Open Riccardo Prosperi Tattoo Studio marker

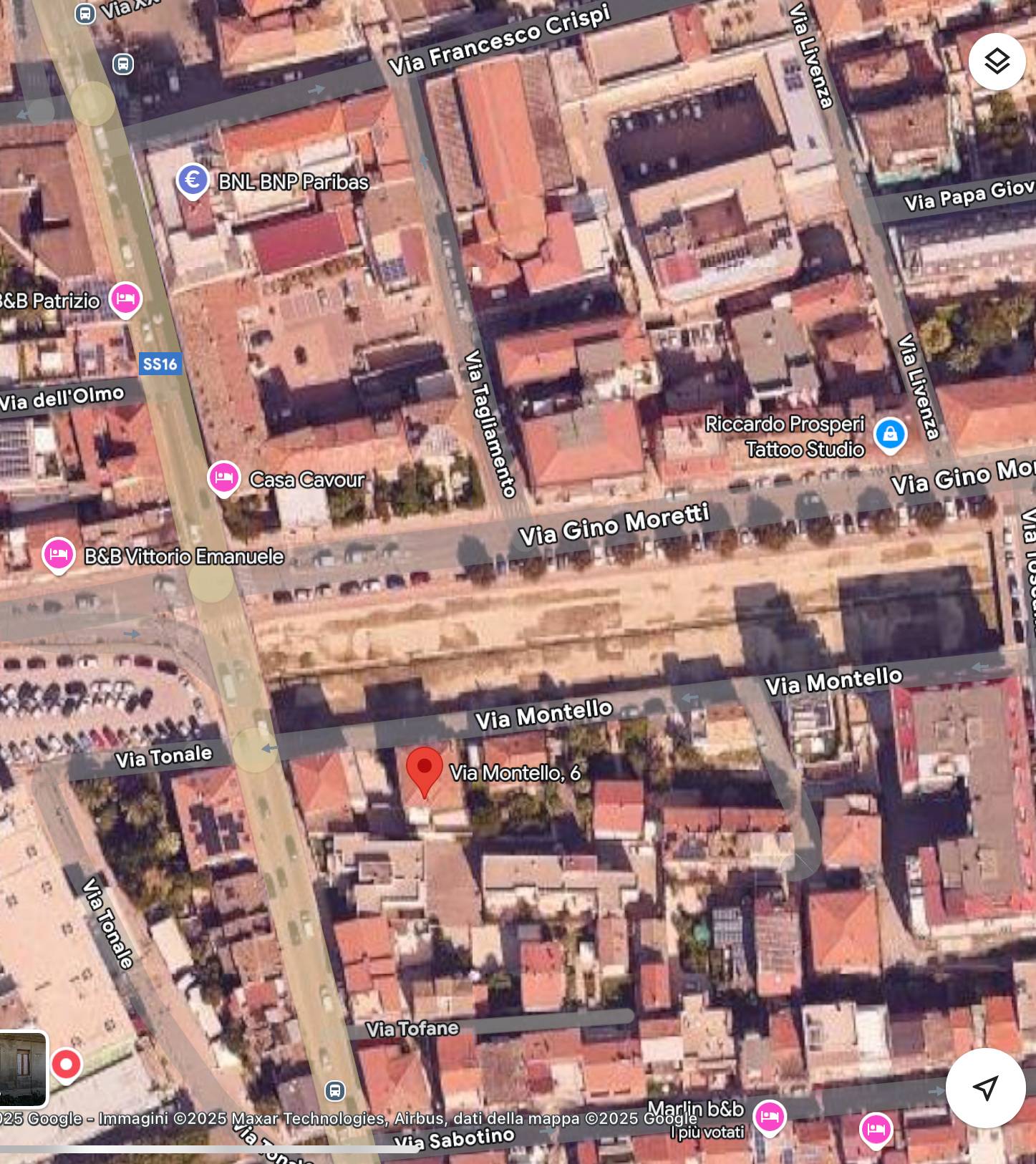coord(890,434)
